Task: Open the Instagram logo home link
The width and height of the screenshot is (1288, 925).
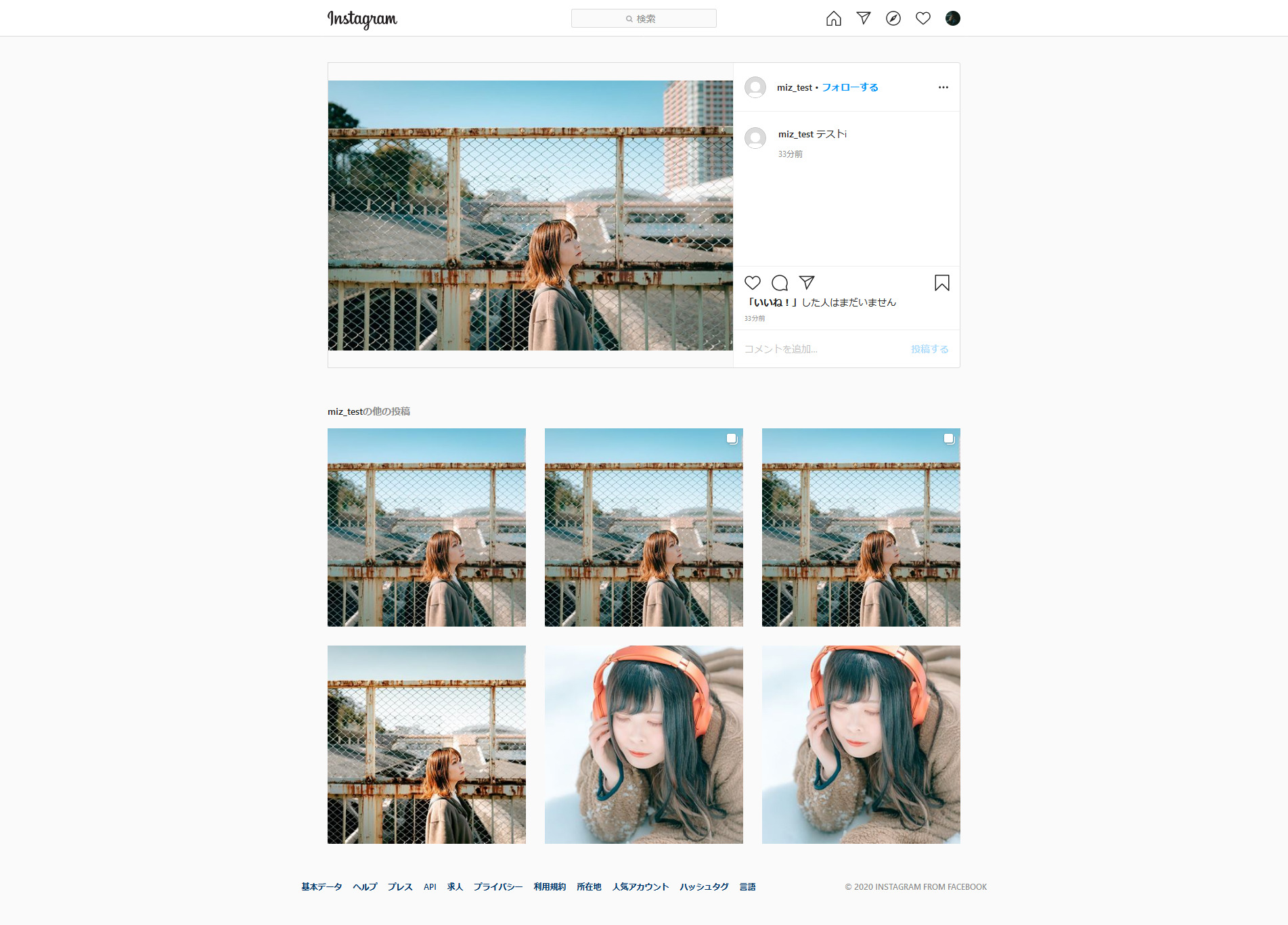Action: (x=362, y=19)
